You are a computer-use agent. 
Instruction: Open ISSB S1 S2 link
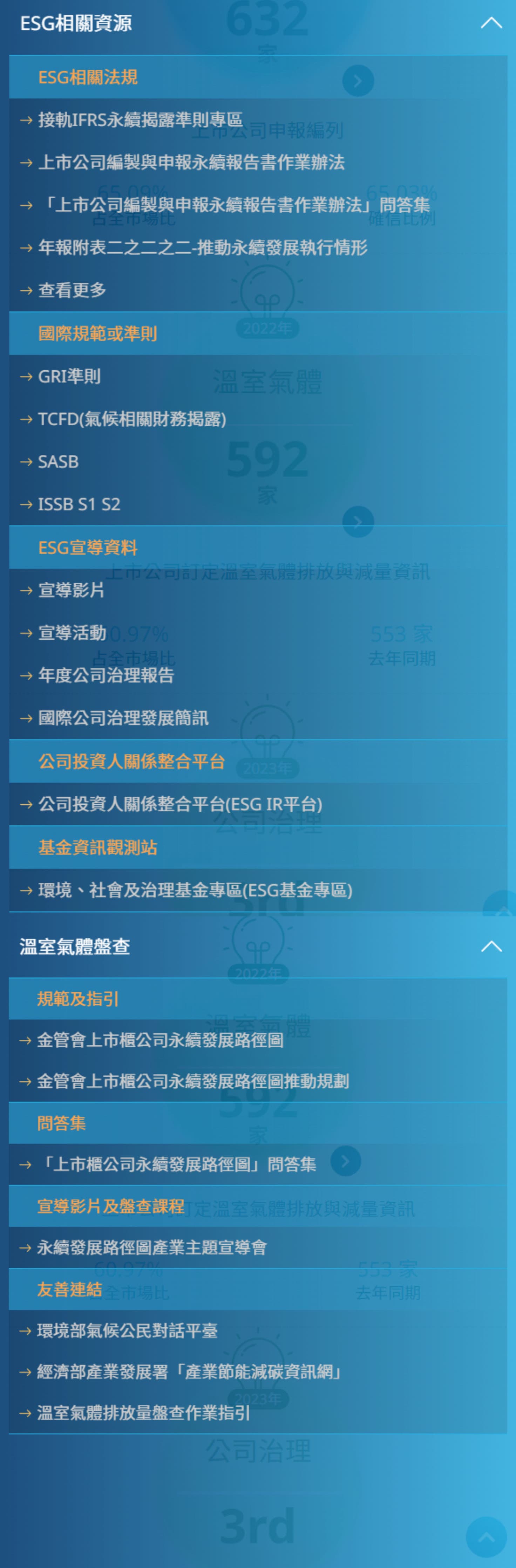[79, 504]
